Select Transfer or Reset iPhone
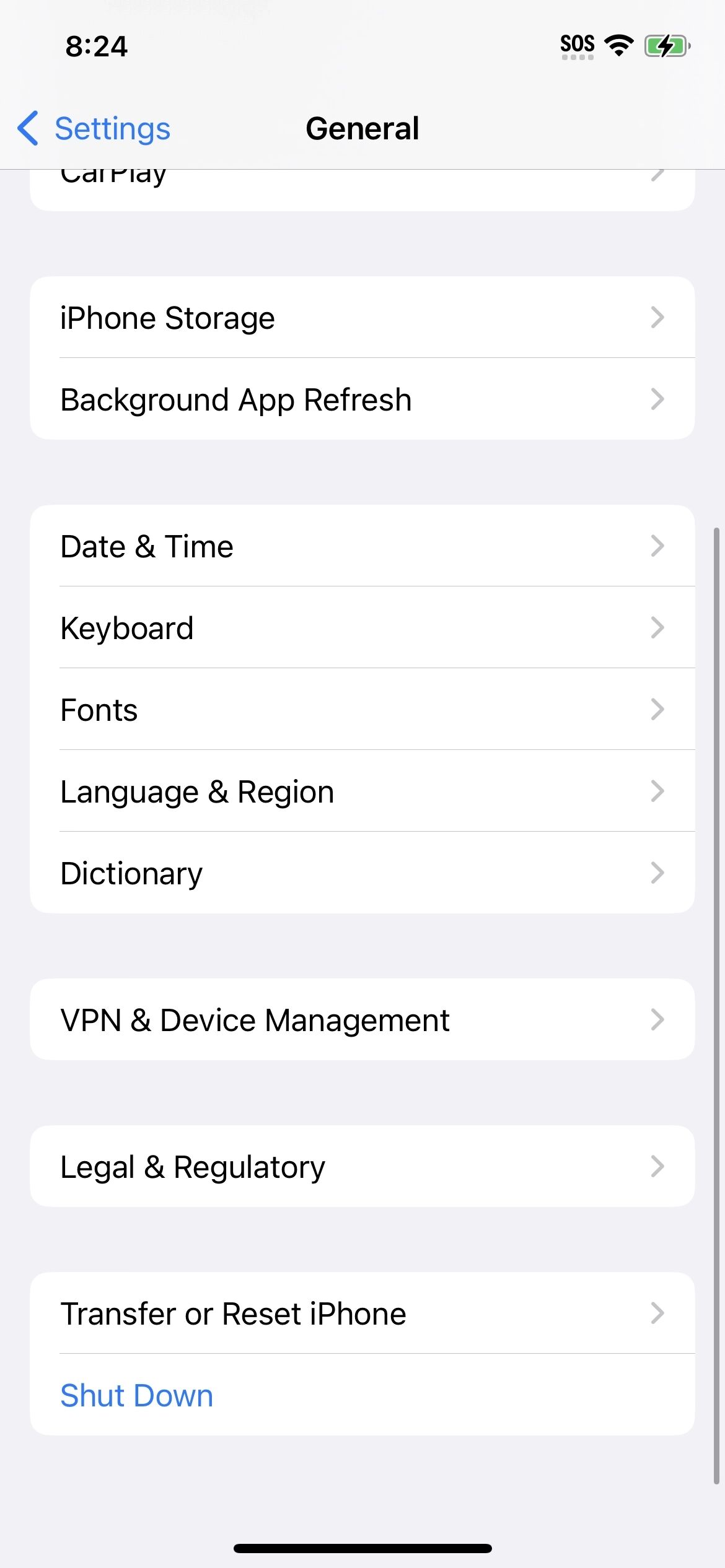This screenshot has height=1568, width=725. coord(362,1313)
